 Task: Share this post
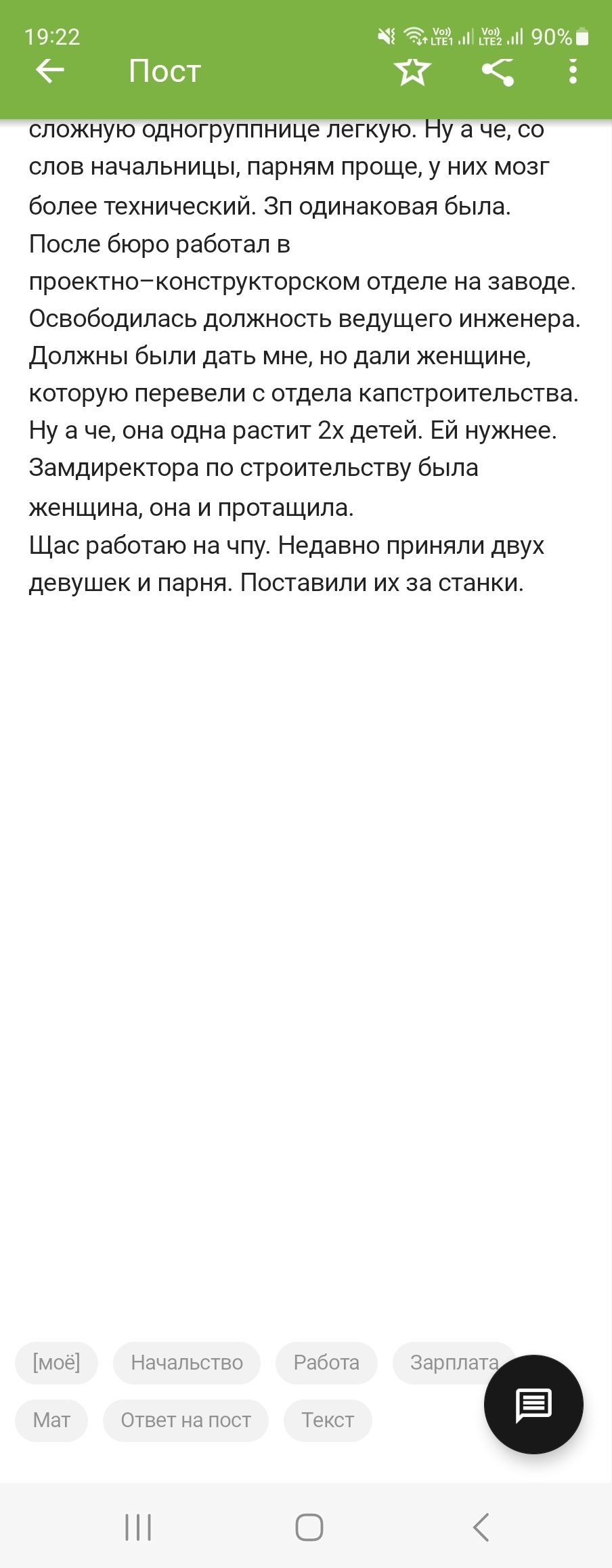coord(498,71)
